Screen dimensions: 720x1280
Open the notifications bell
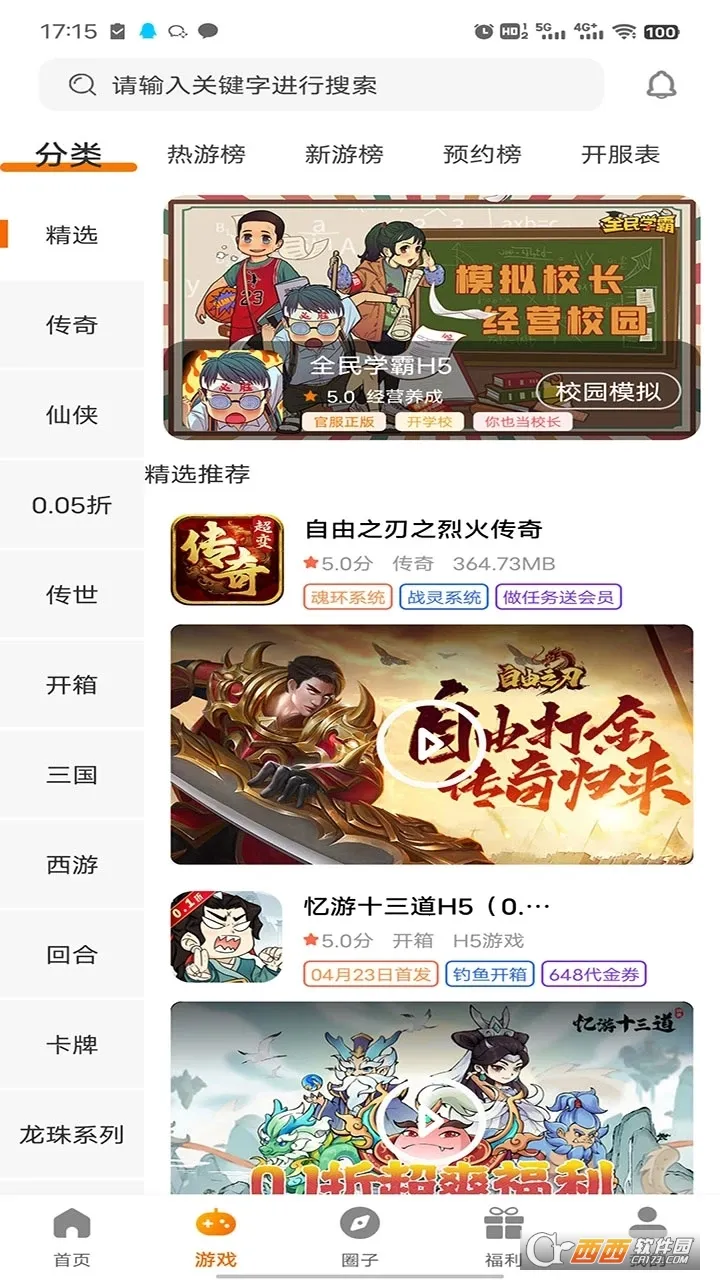(661, 85)
